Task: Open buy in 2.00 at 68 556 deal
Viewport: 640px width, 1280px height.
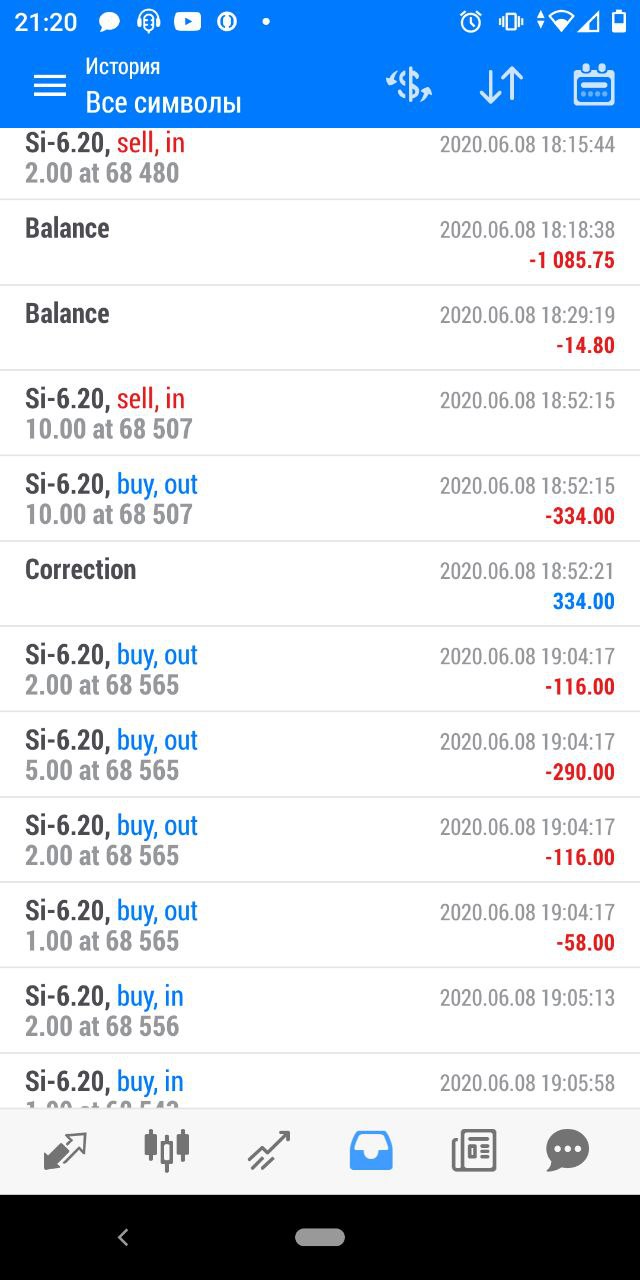Action: pos(320,1010)
